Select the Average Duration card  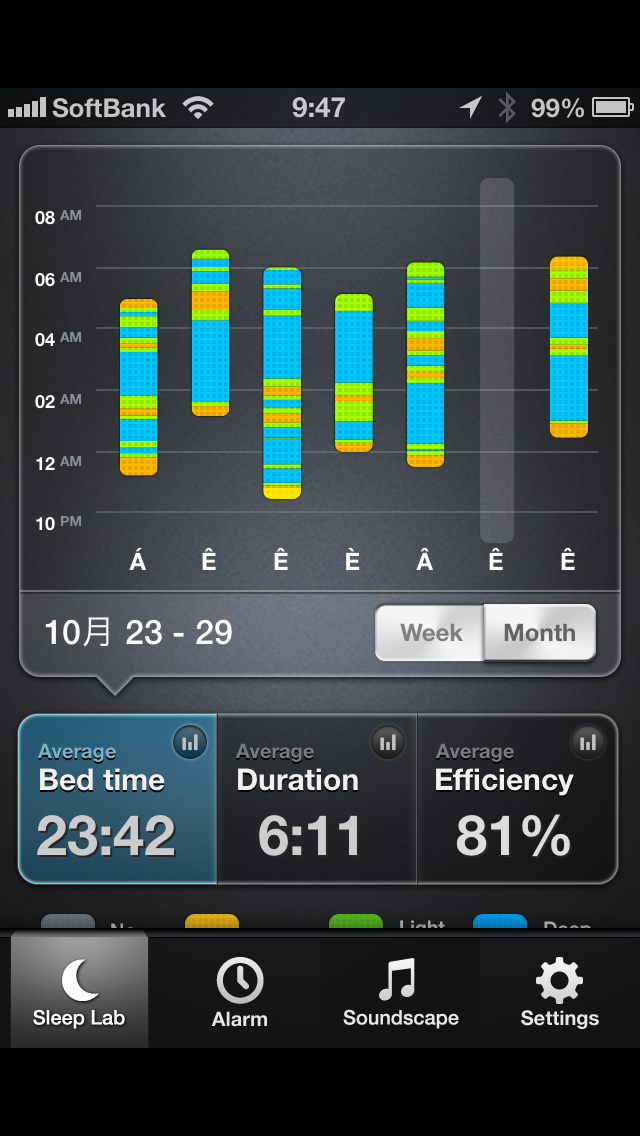pyautogui.click(x=317, y=799)
